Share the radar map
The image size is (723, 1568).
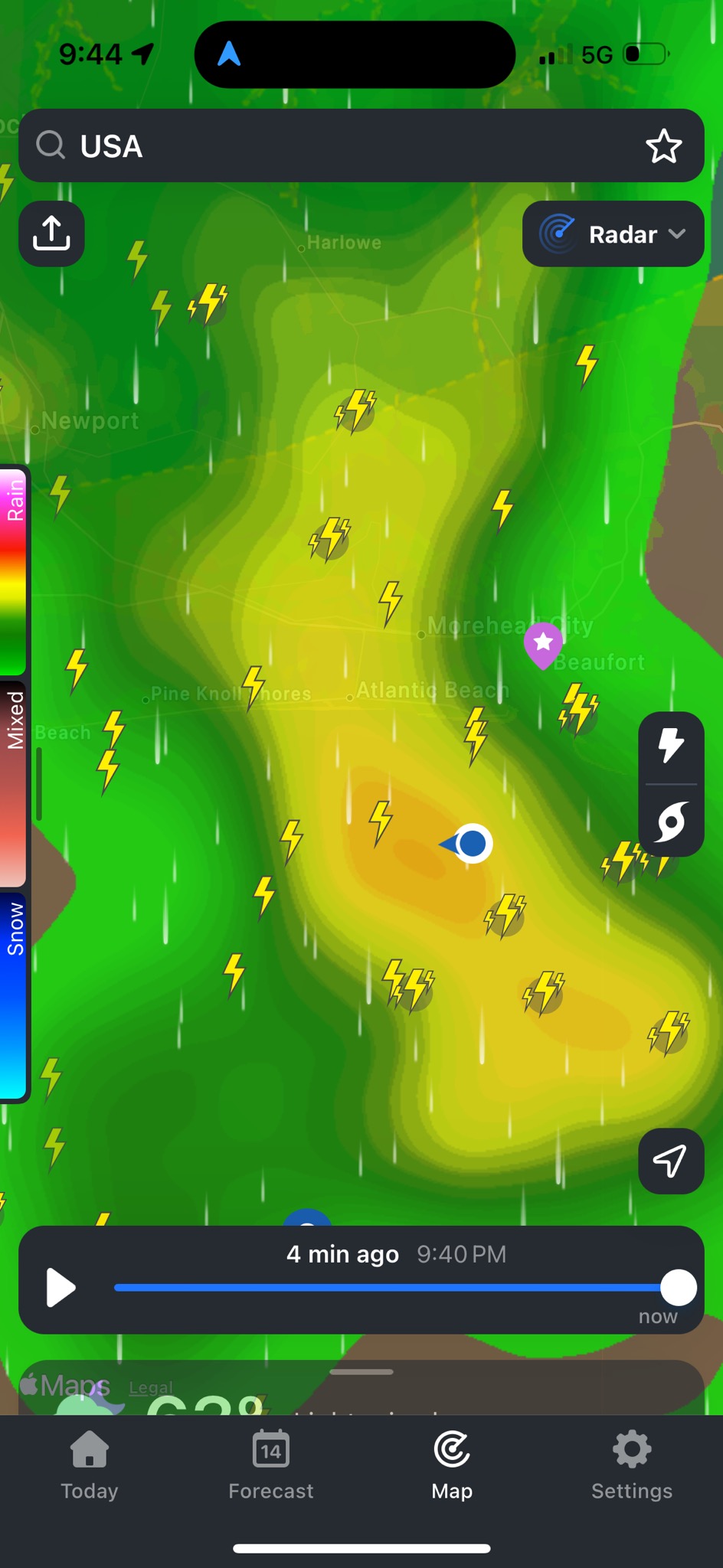tap(51, 234)
